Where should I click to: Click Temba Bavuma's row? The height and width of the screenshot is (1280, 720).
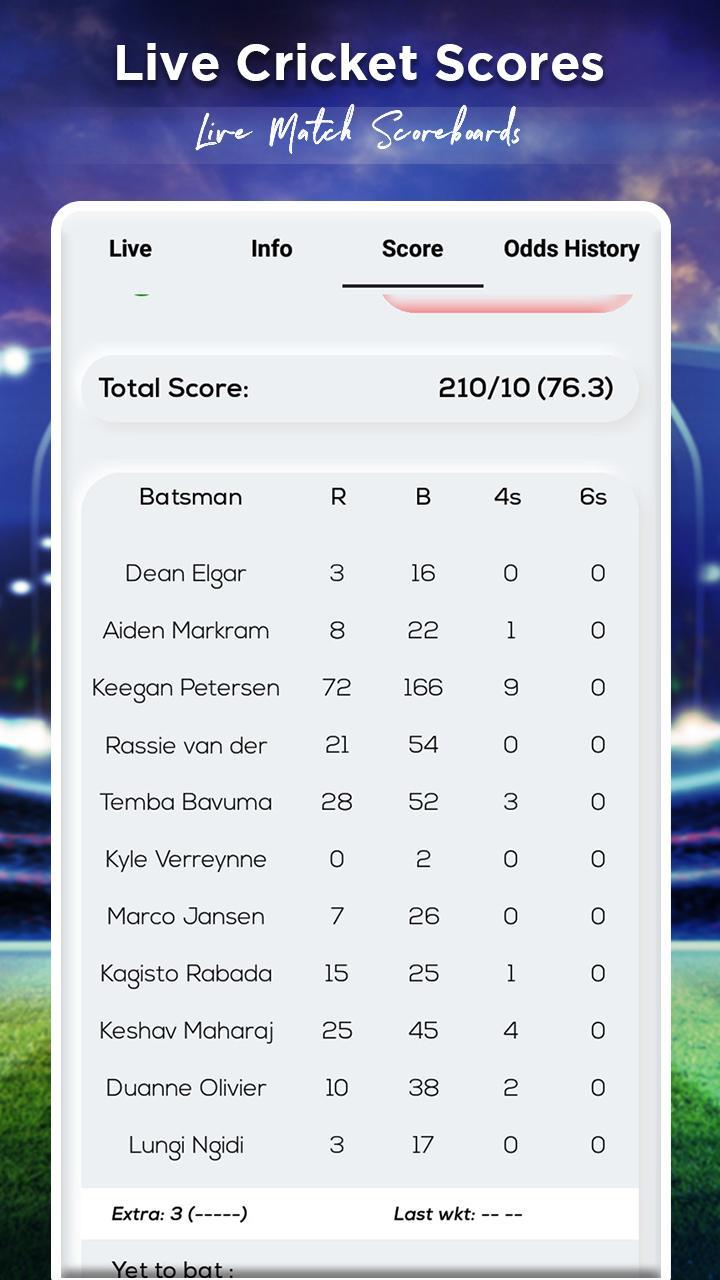(186, 801)
